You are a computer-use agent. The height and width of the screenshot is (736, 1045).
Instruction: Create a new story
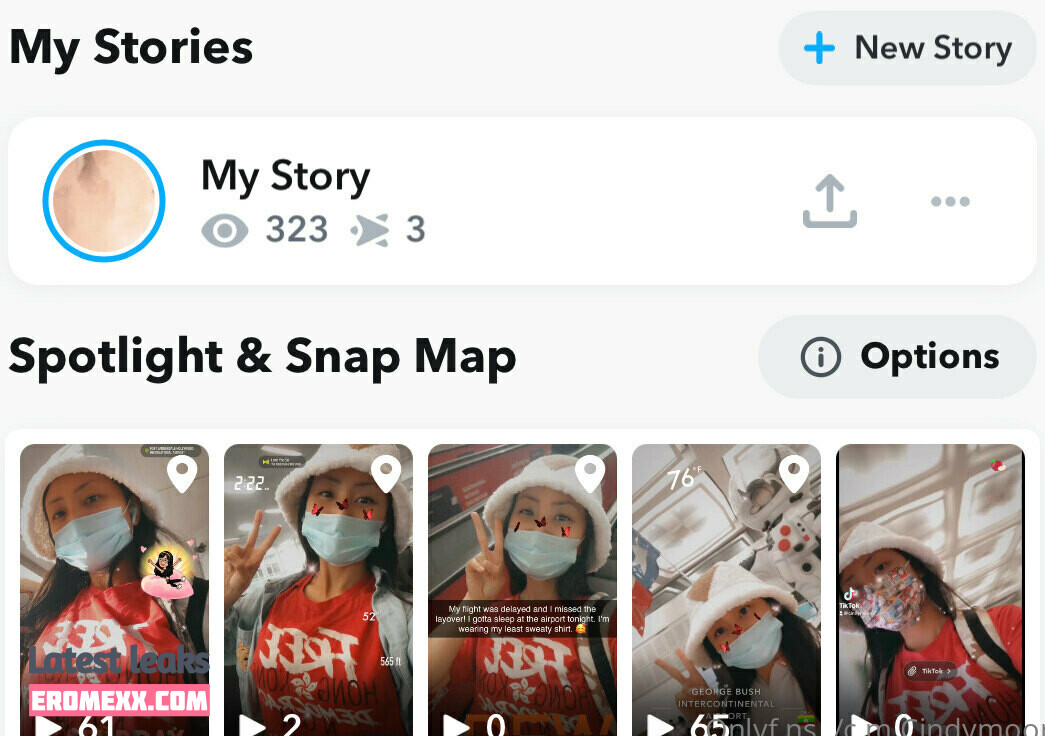tap(907, 48)
